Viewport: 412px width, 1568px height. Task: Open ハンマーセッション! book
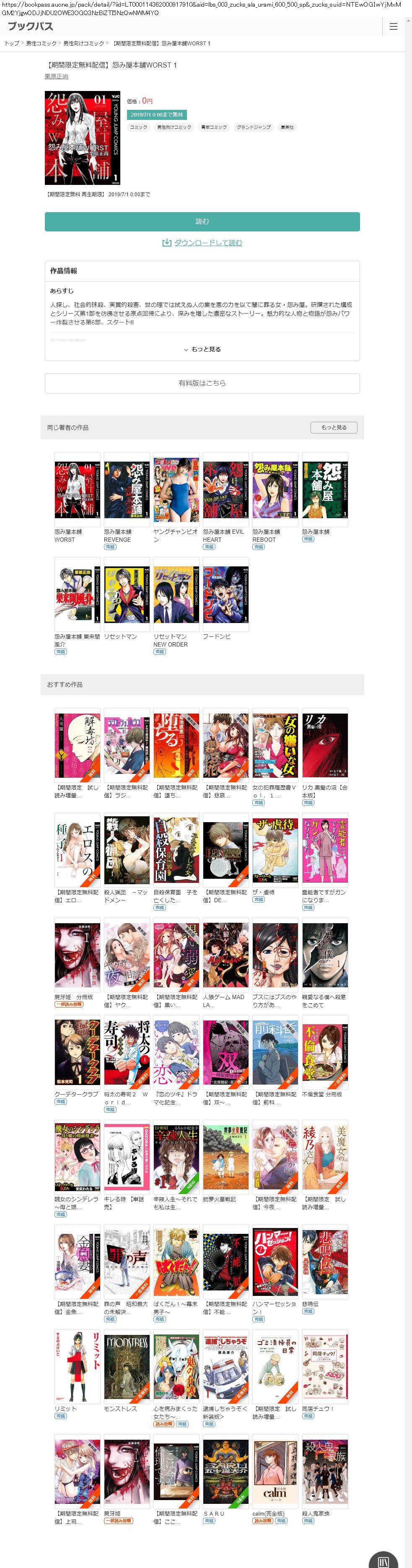pos(275,1262)
